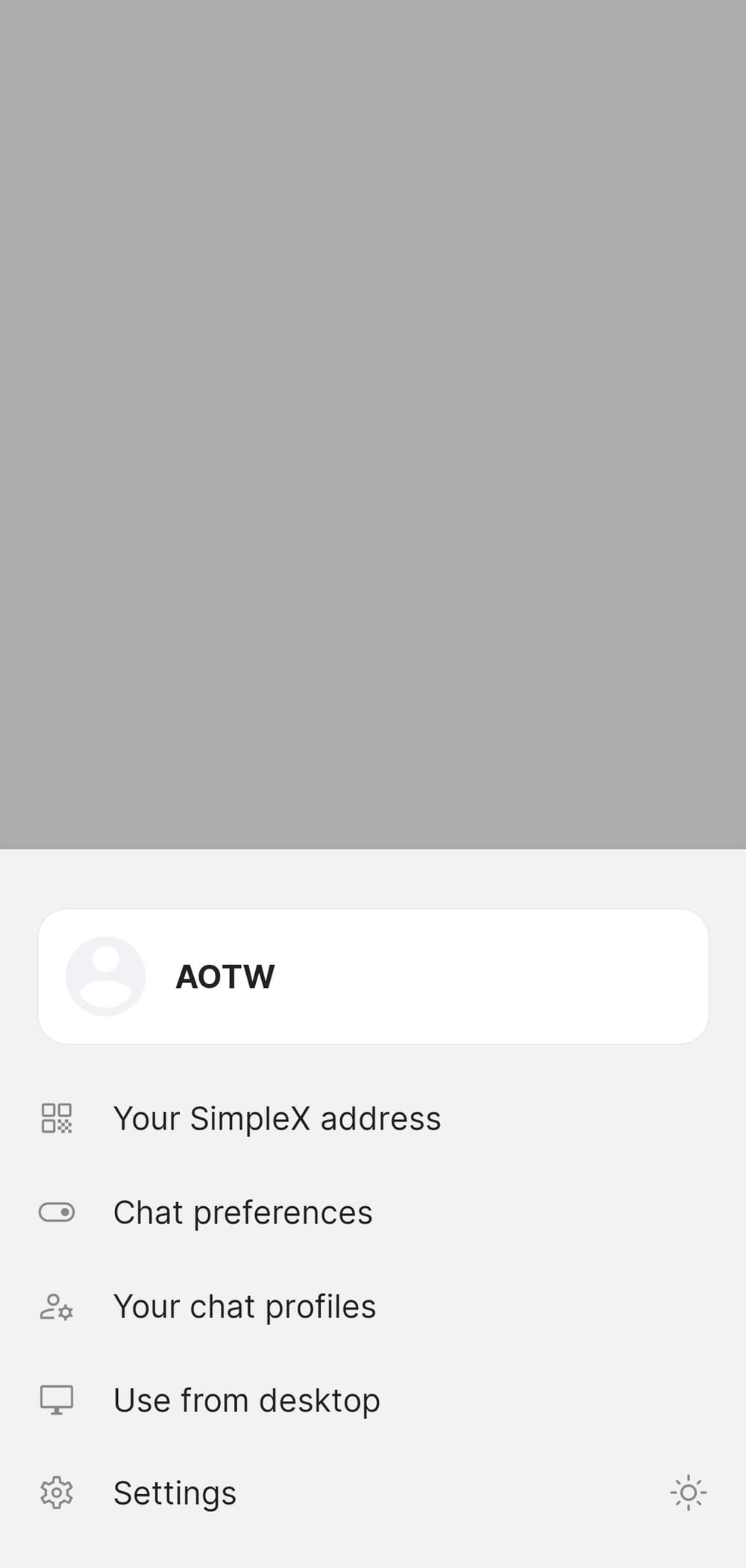Viewport: 746px width, 1568px height.
Task: Click the AOTW name label
Action: (x=225, y=976)
